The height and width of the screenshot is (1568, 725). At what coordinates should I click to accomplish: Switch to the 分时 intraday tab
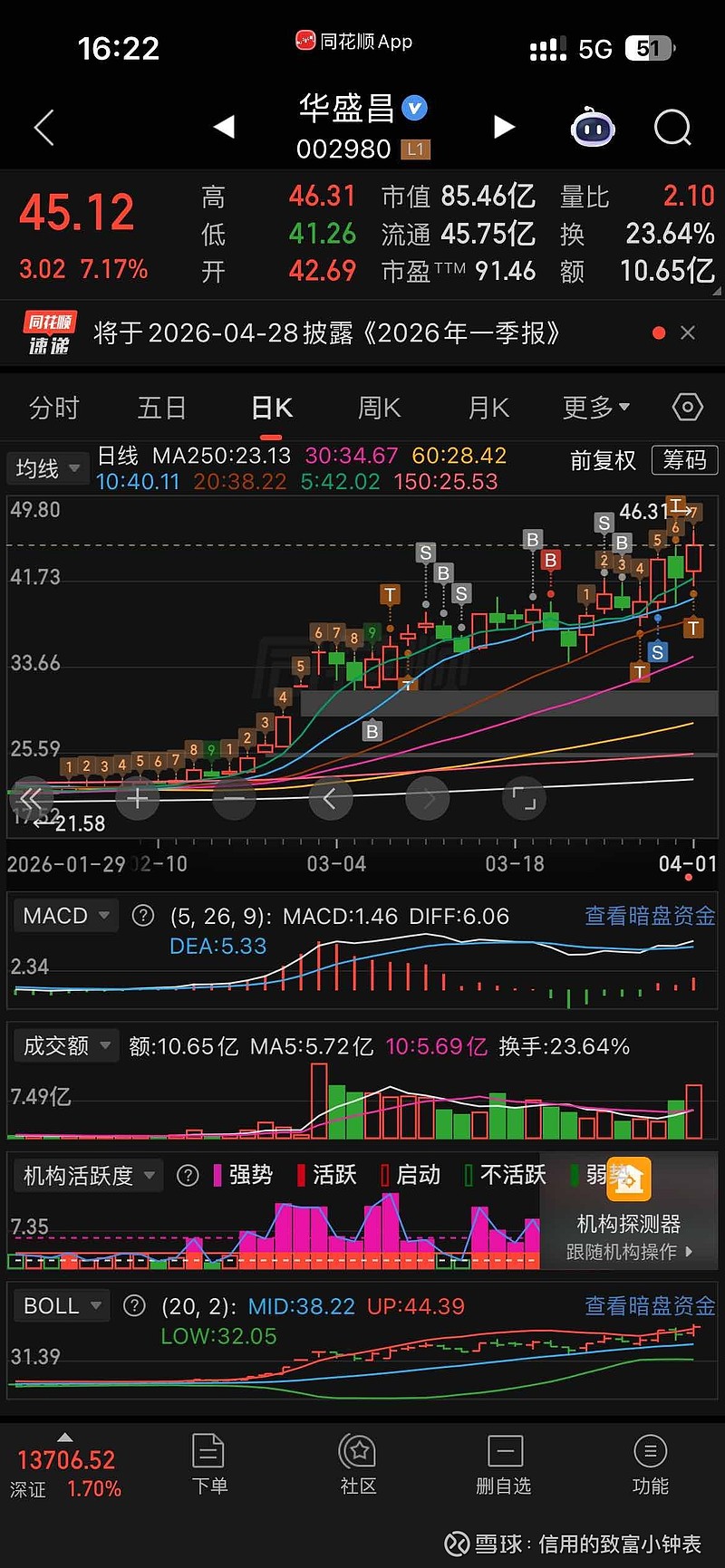pos(54,408)
